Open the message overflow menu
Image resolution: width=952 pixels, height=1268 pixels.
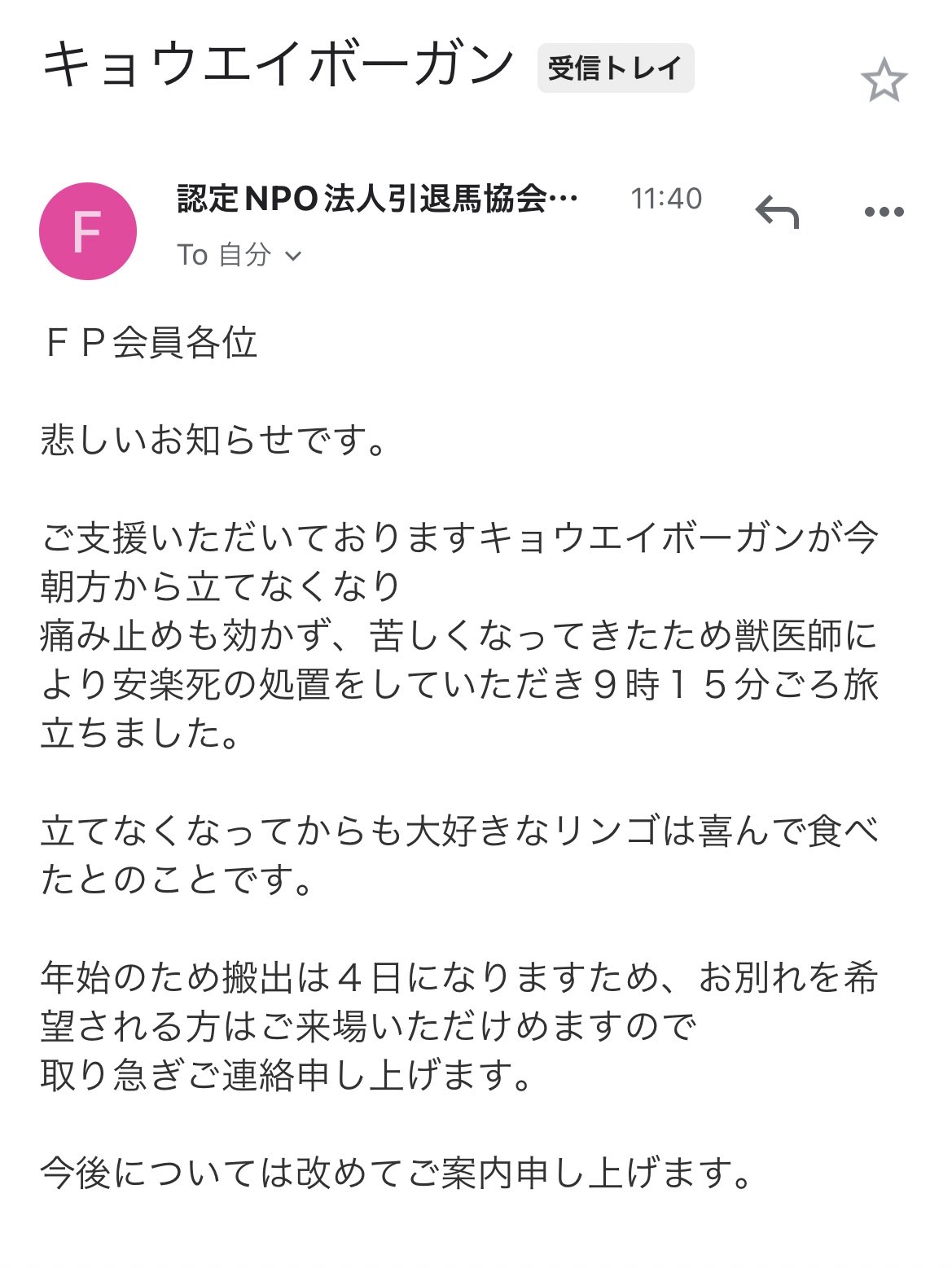(884, 213)
